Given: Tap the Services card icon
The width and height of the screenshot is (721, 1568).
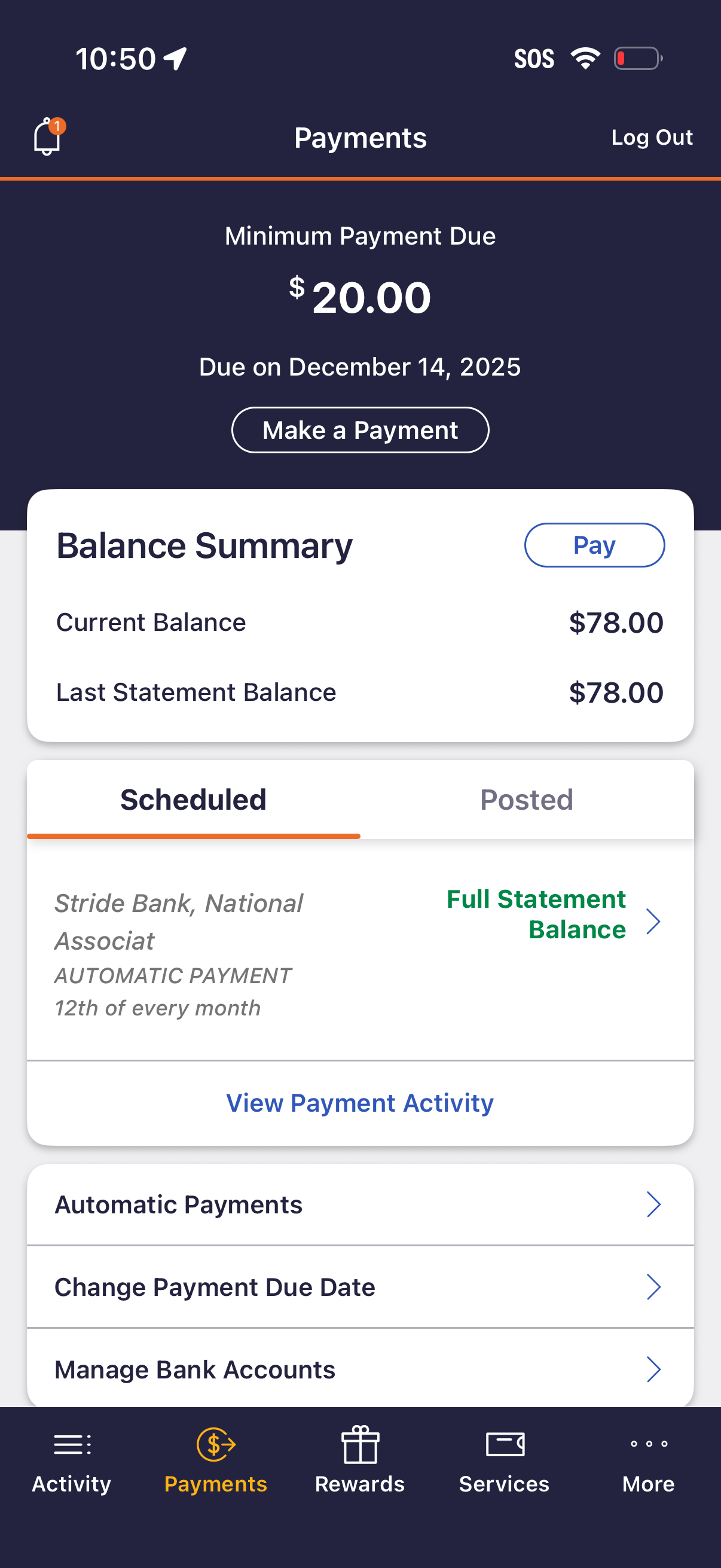Looking at the screenshot, I should [x=504, y=1442].
